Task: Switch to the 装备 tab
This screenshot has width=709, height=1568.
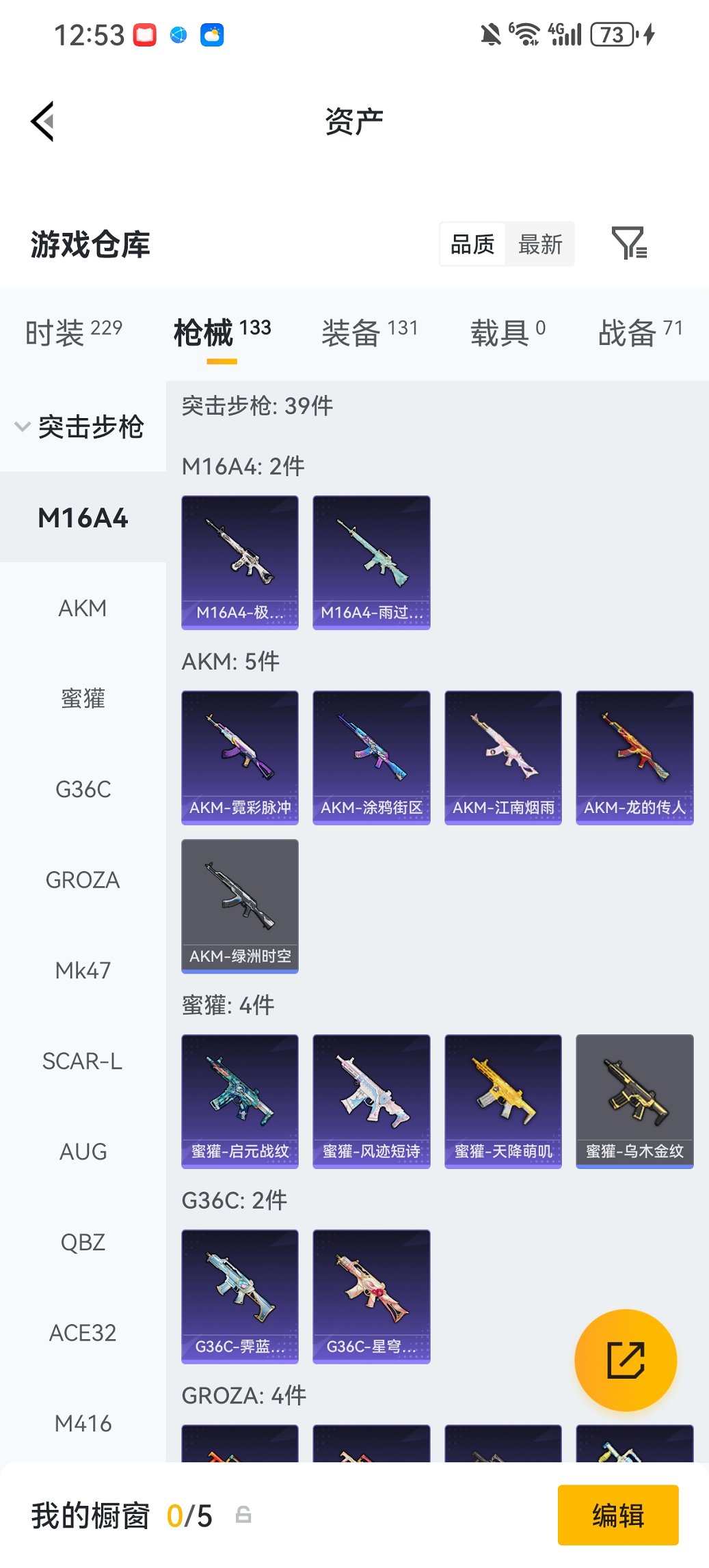Action: tap(369, 333)
